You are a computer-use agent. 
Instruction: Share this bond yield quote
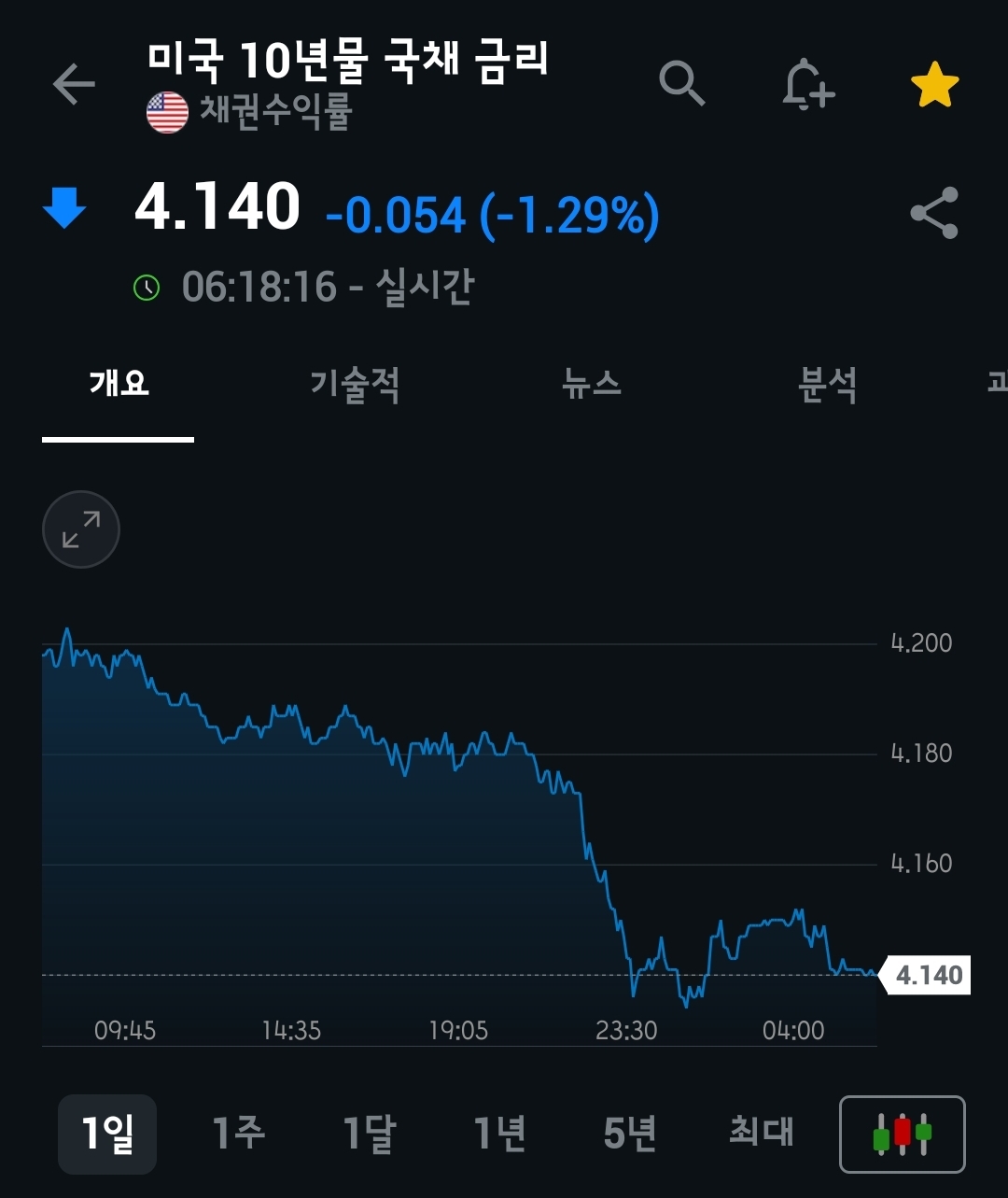coord(934,213)
